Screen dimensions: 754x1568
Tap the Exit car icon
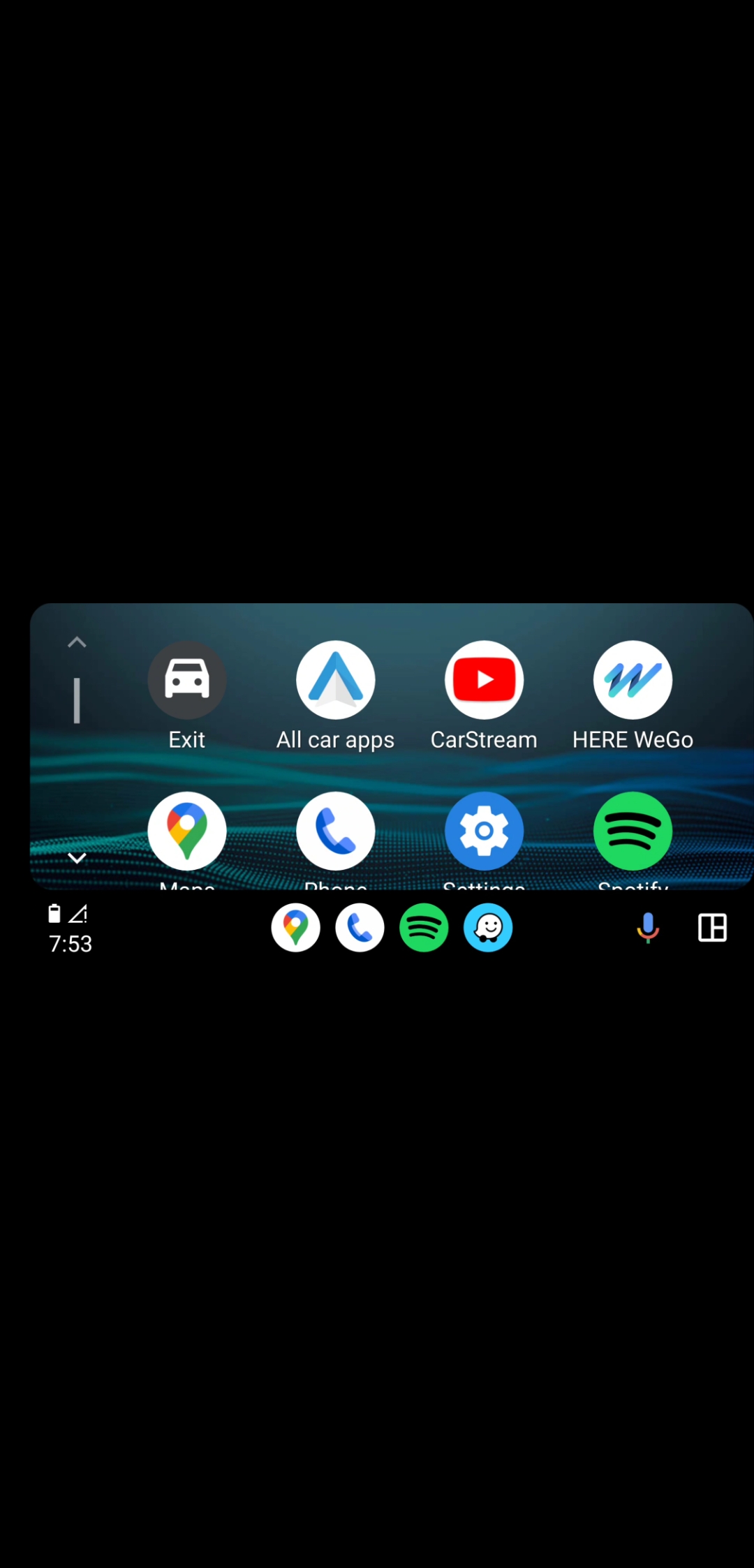pyautogui.click(x=186, y=680)
